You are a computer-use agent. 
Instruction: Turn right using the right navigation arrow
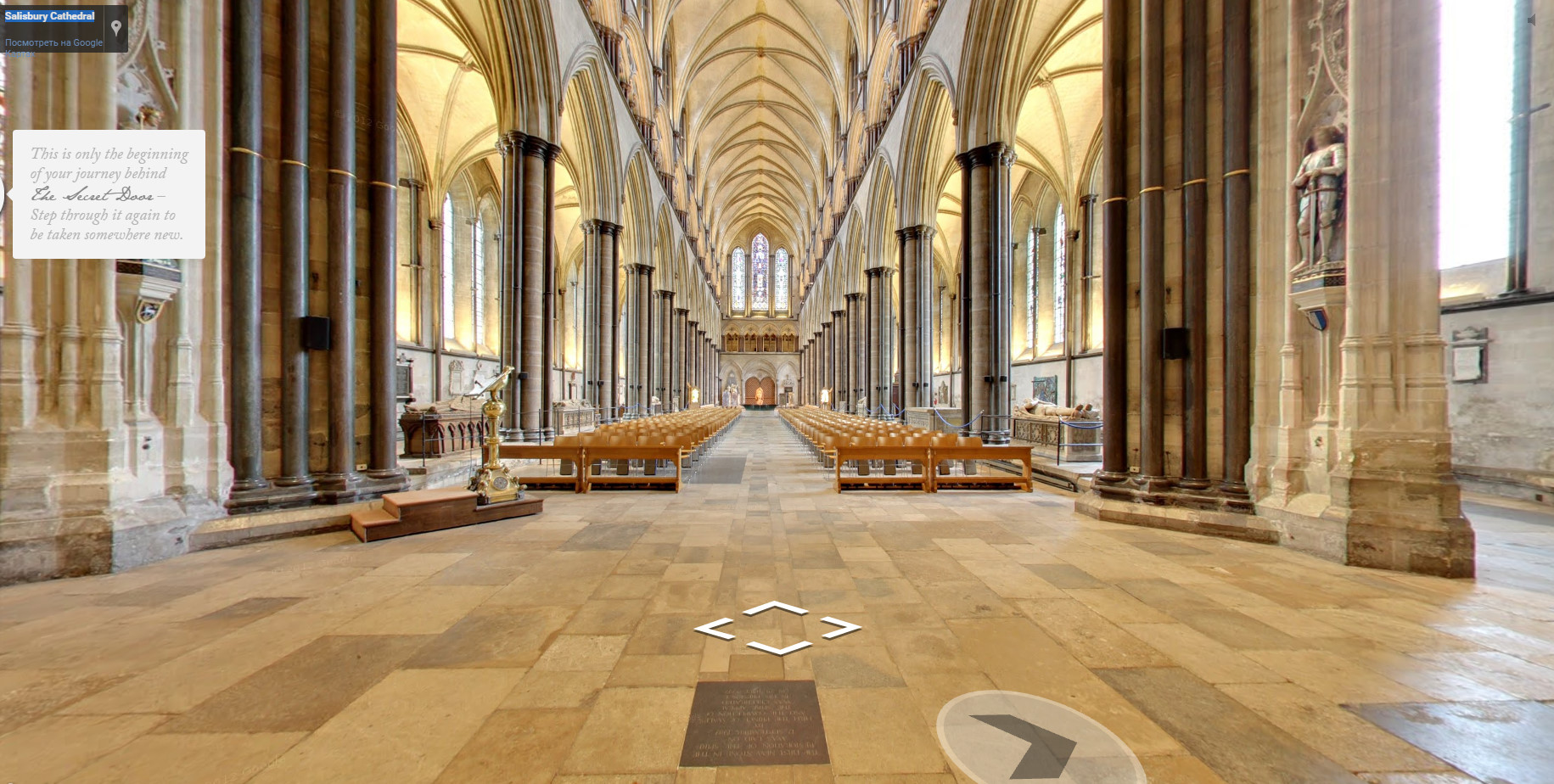tap(840, 628)
